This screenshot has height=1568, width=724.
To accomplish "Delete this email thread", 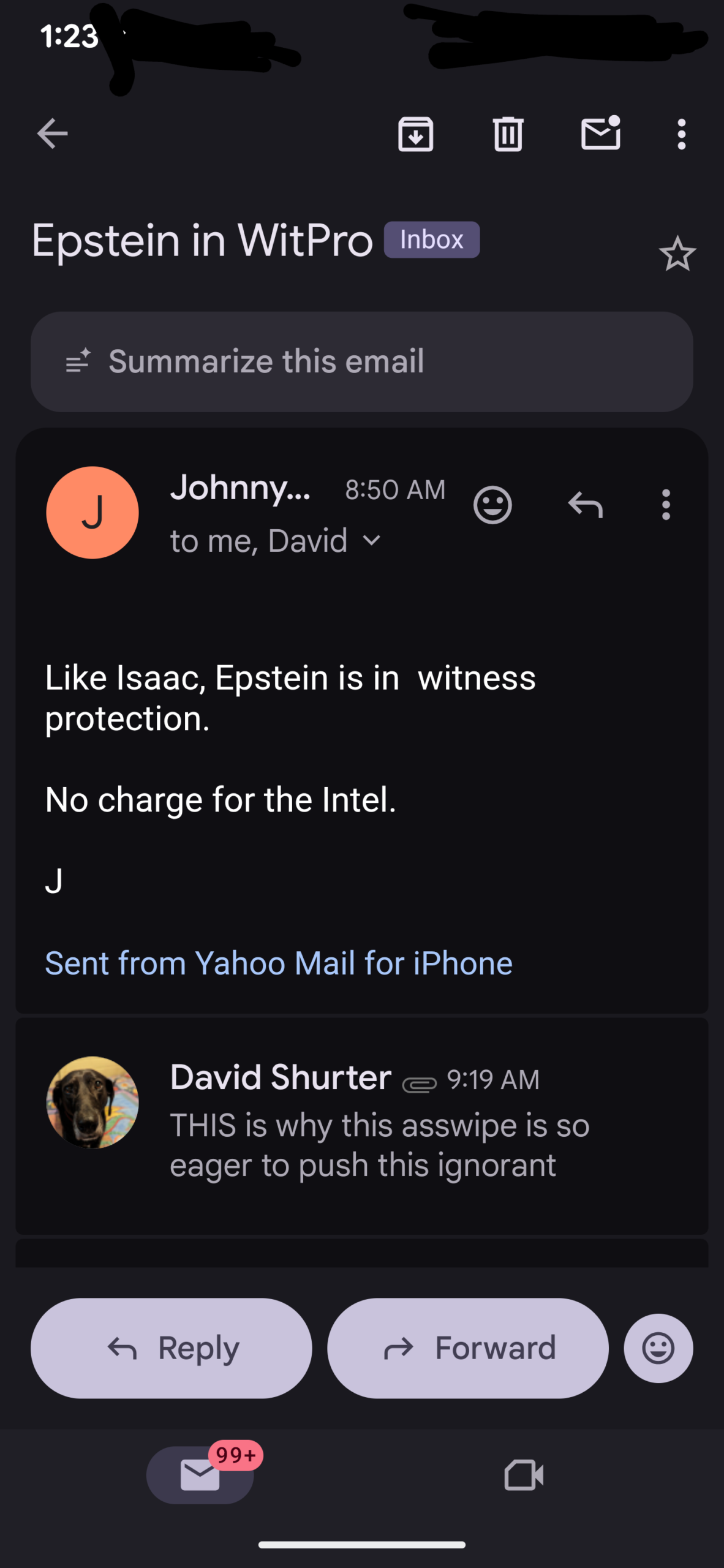I will click(508, 134).
